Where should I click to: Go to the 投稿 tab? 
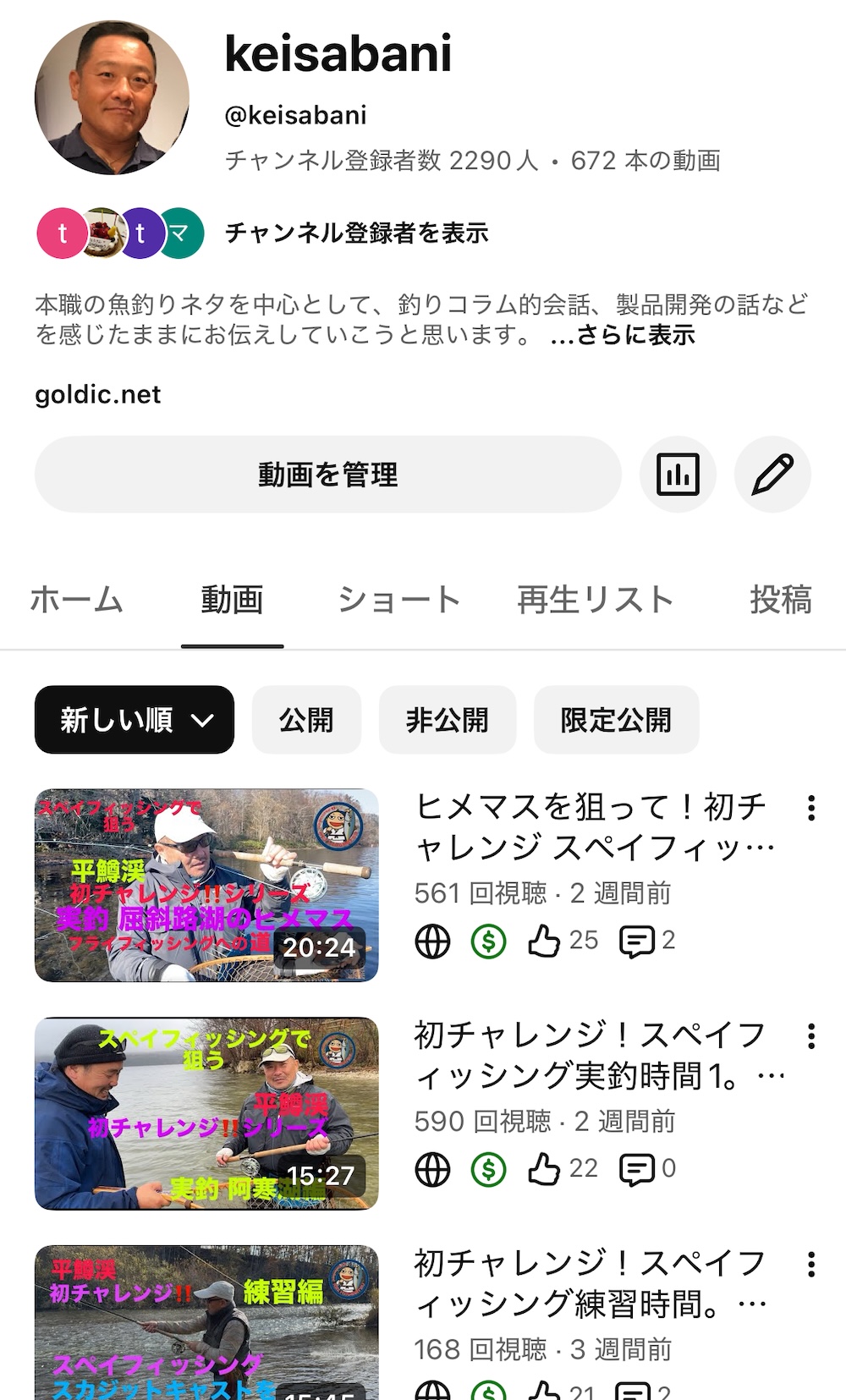click(780, 600)
